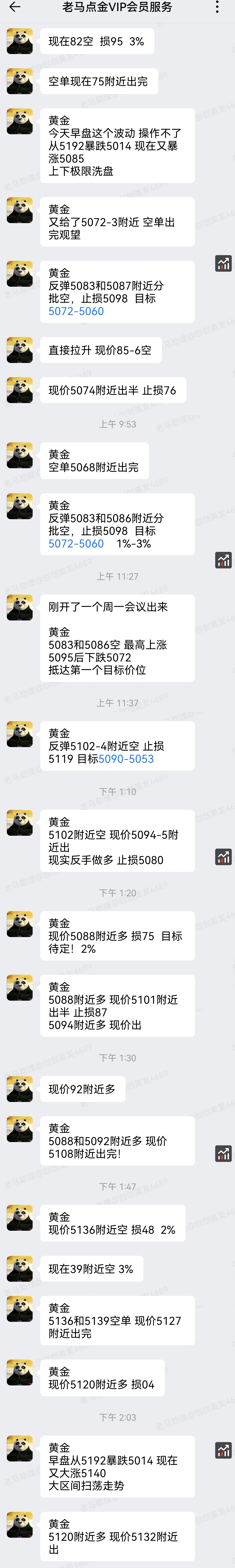Open the three-dot overflow menu
235x1568 pixels.
pyautogui.click(x=217, y=7)
